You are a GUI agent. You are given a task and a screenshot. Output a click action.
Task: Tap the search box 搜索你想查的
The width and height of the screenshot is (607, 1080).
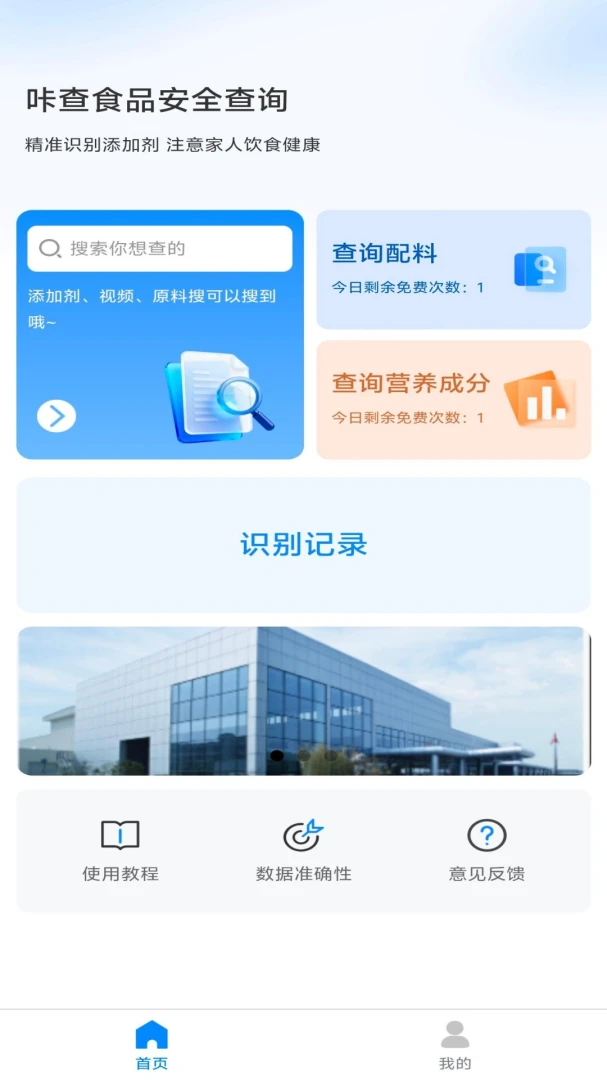(x=160, y=249)
